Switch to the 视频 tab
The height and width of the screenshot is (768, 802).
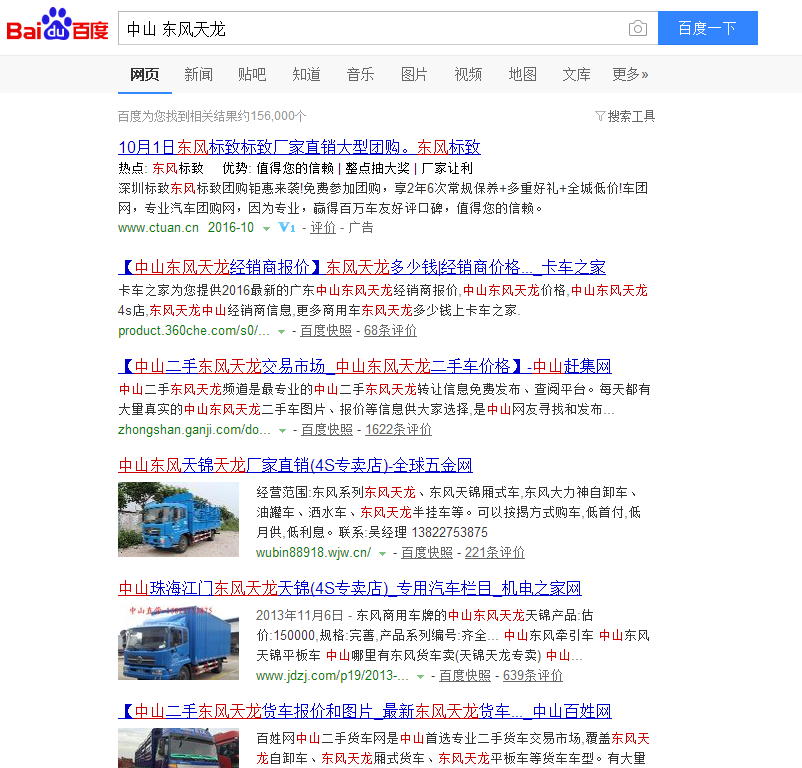click(468, 74)
